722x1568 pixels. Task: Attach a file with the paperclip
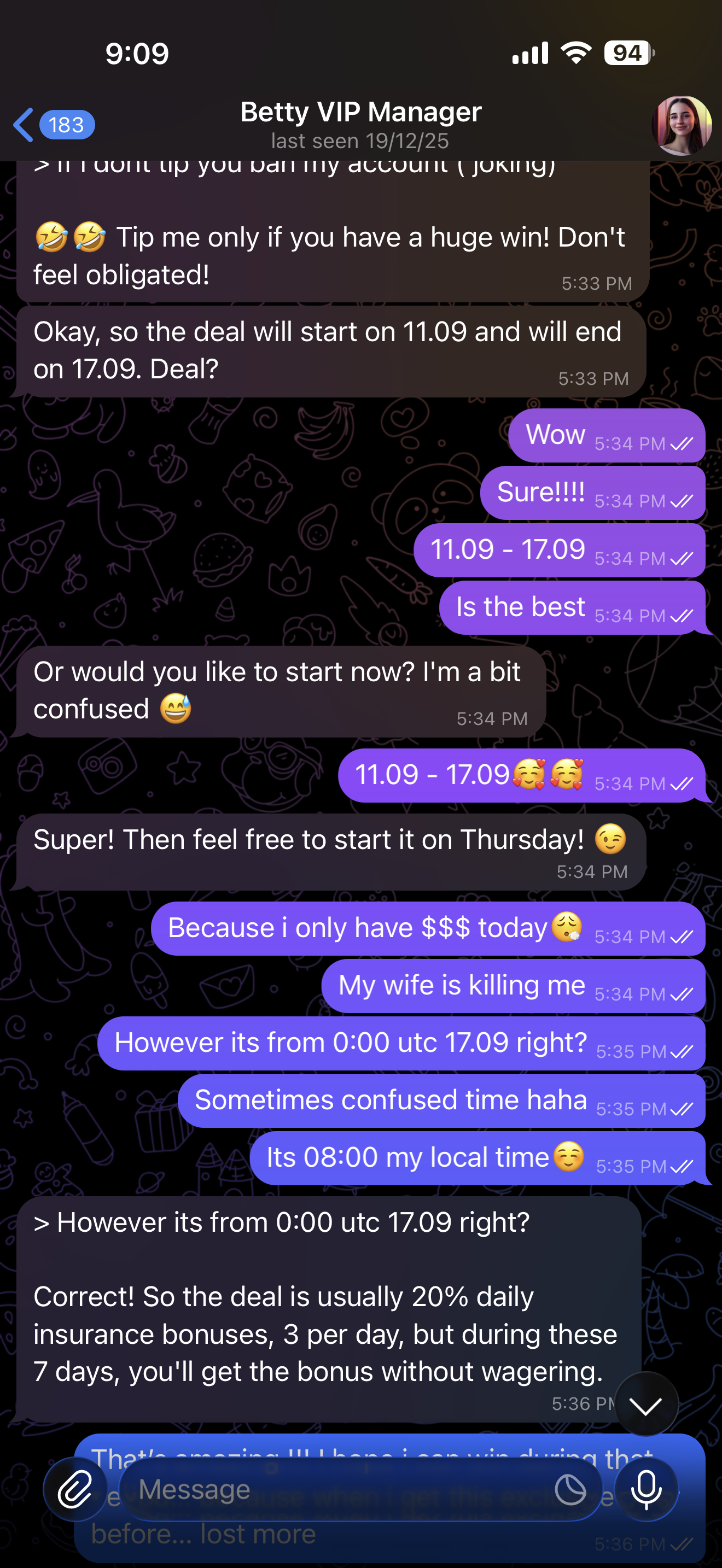[74, 1489]
